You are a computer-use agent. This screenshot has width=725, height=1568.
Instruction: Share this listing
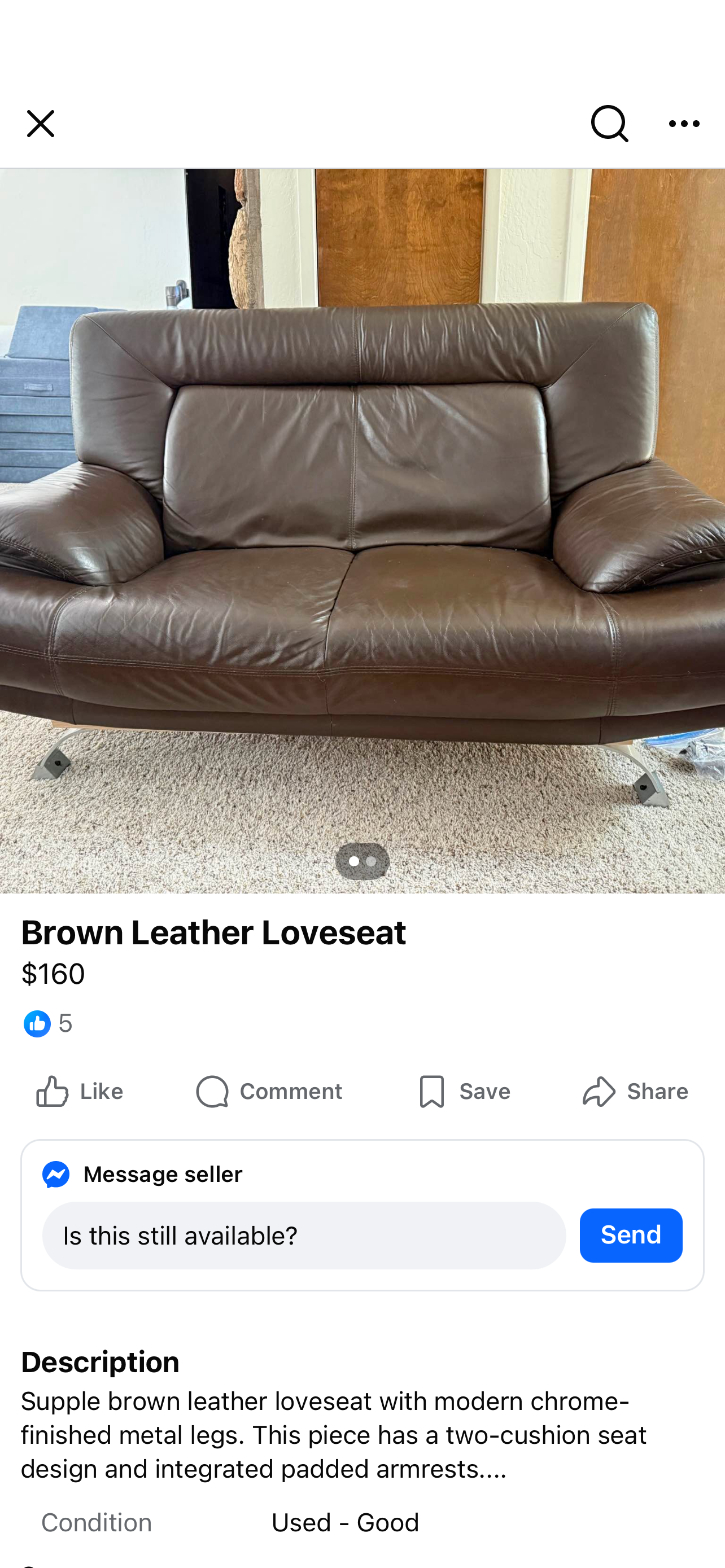point(635,1092)
